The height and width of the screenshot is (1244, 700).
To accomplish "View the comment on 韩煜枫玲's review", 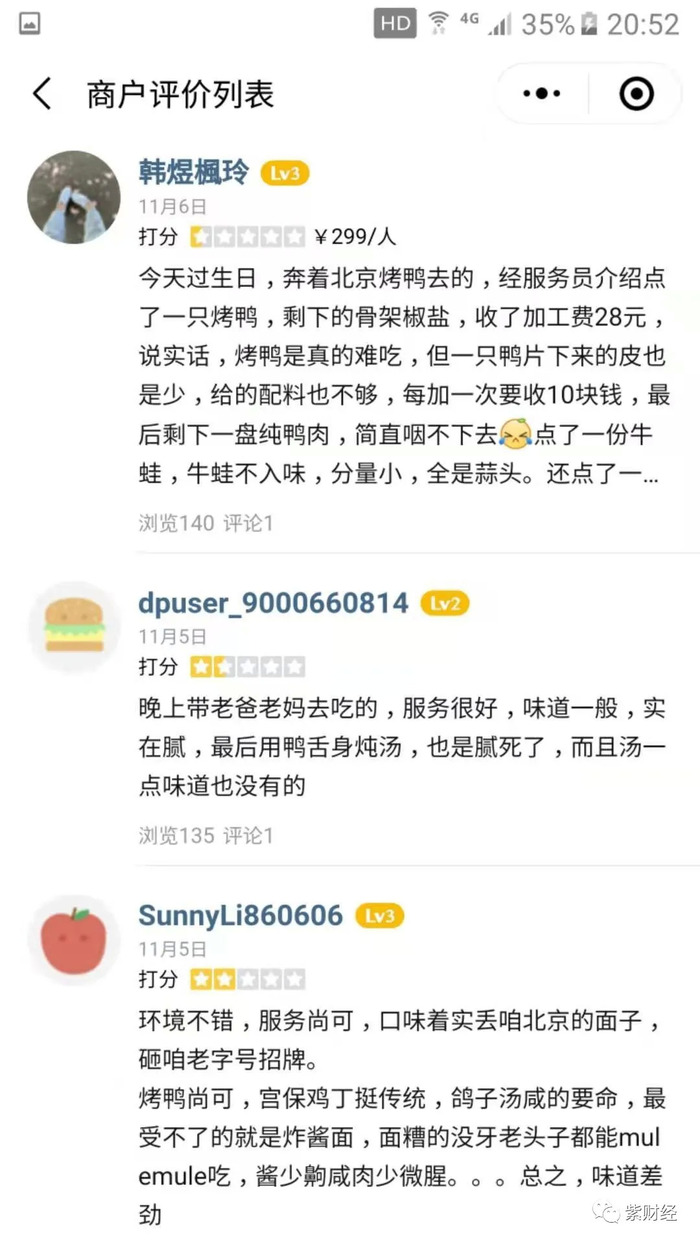I will click(248, 523).
